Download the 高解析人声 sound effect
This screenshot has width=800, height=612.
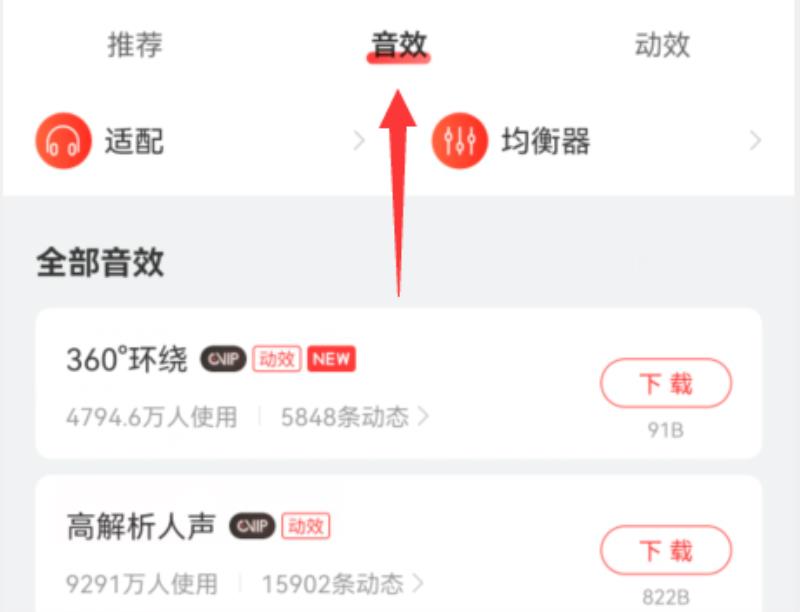666,550
